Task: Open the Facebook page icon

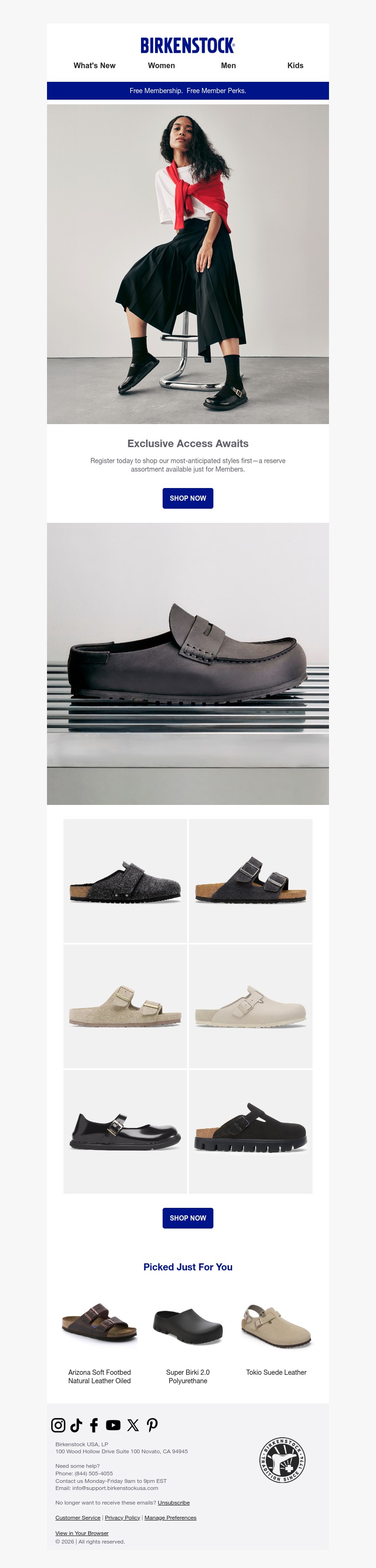Action: point(94,1425)
